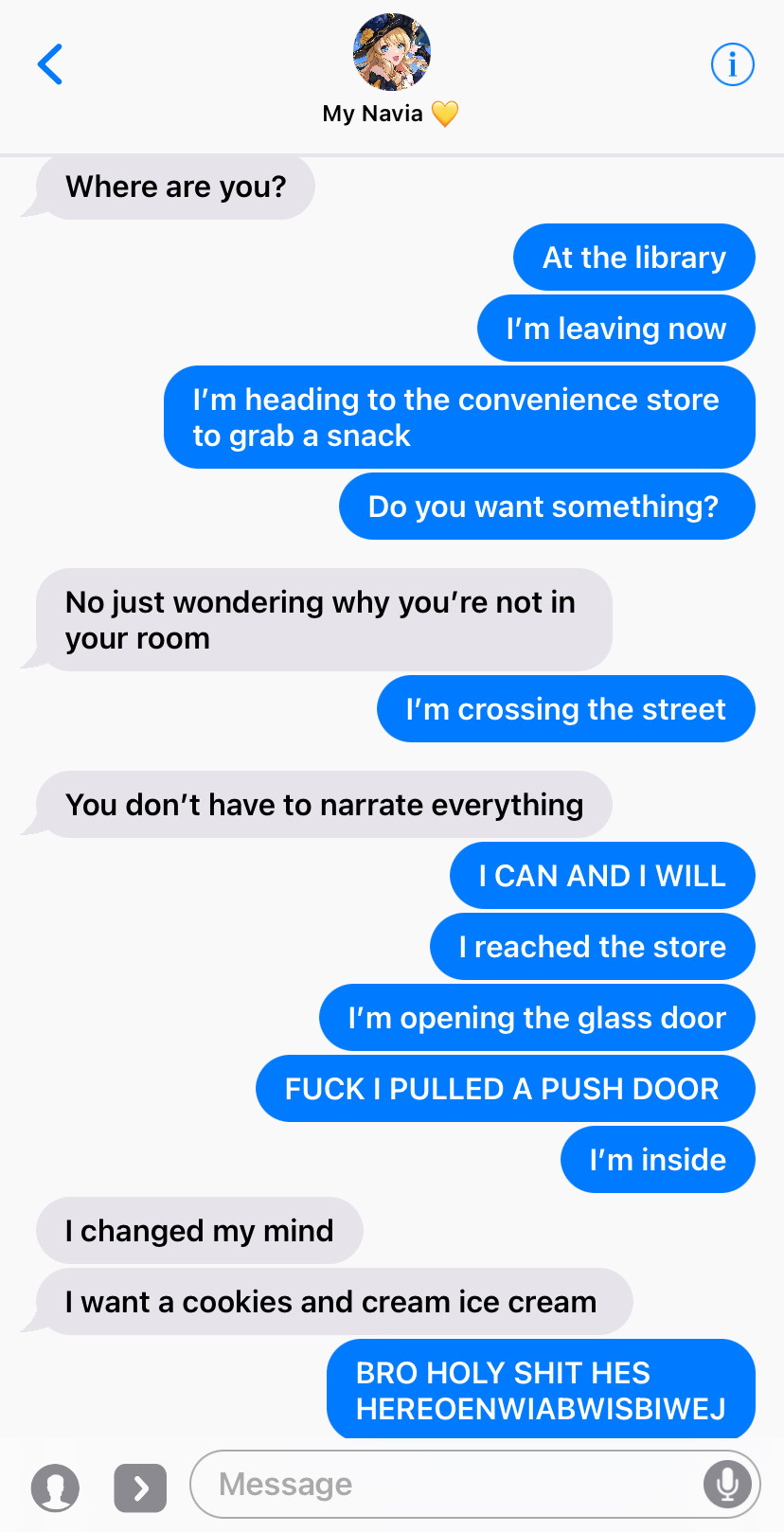Open My Navia's contact avatar

[x=392, y=53]
